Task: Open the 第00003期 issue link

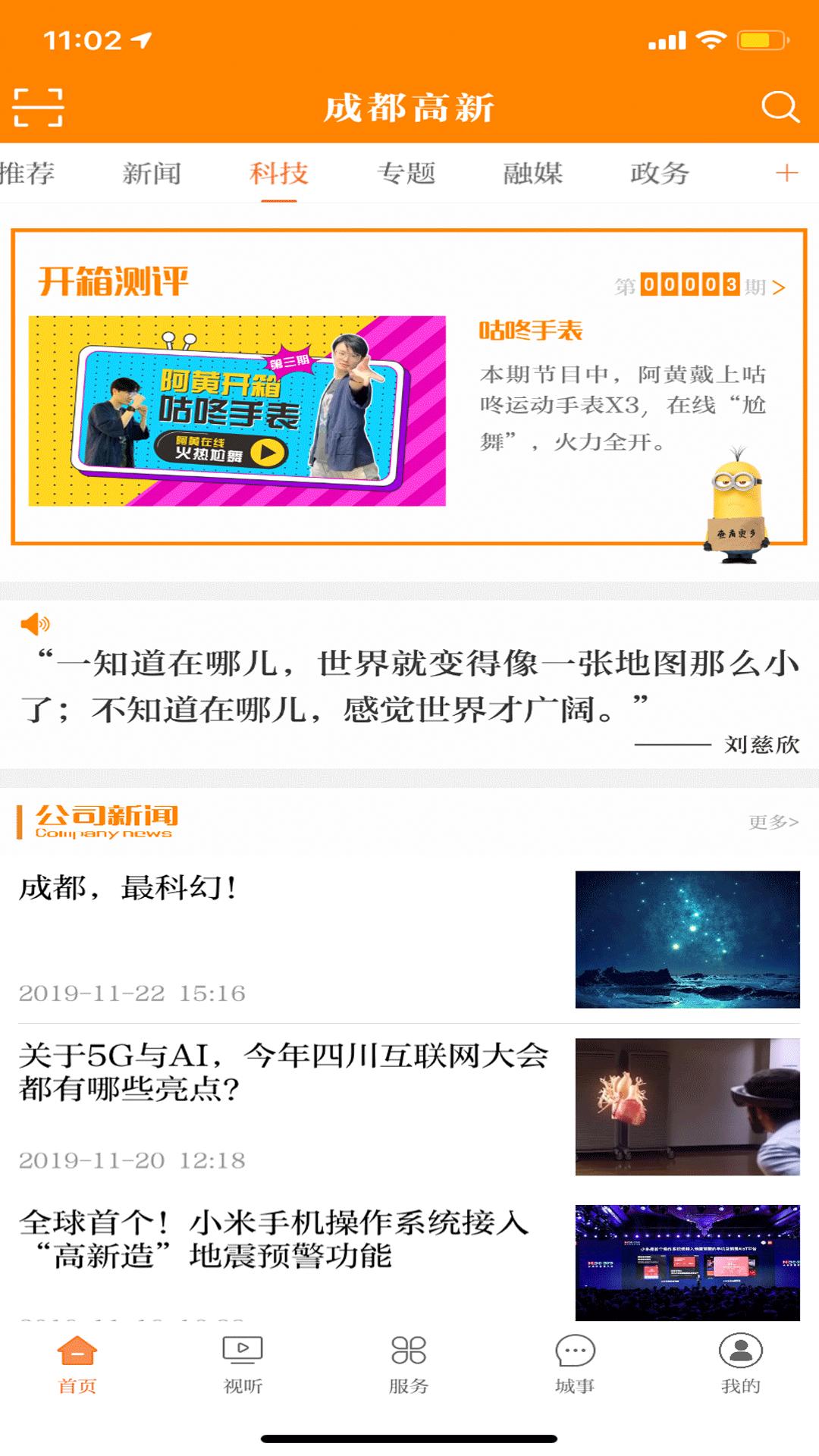Action: pos(699,286)
